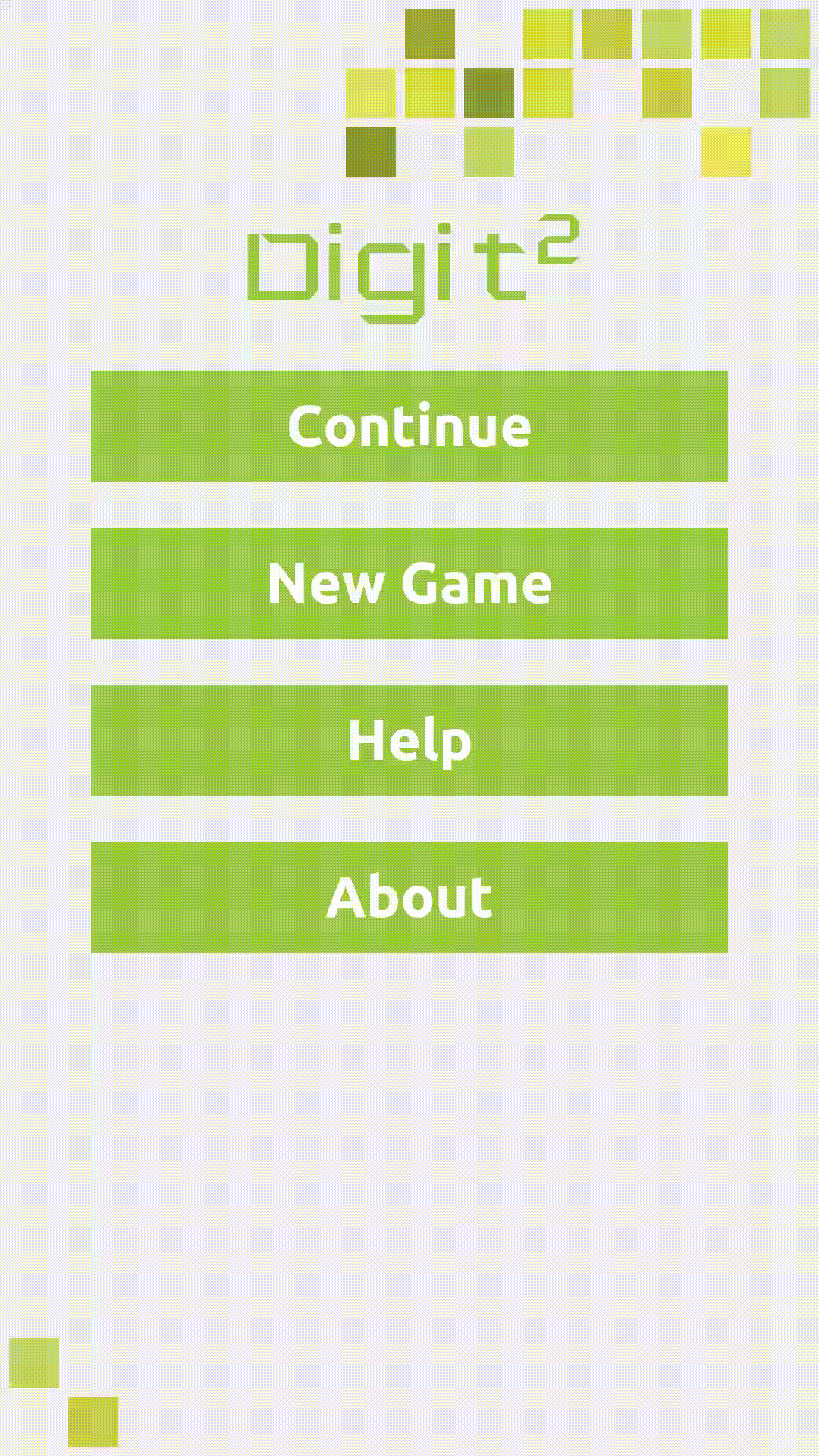The image size is (819, 1456).
Task: Continue the saved game
Action: (409, 426)
